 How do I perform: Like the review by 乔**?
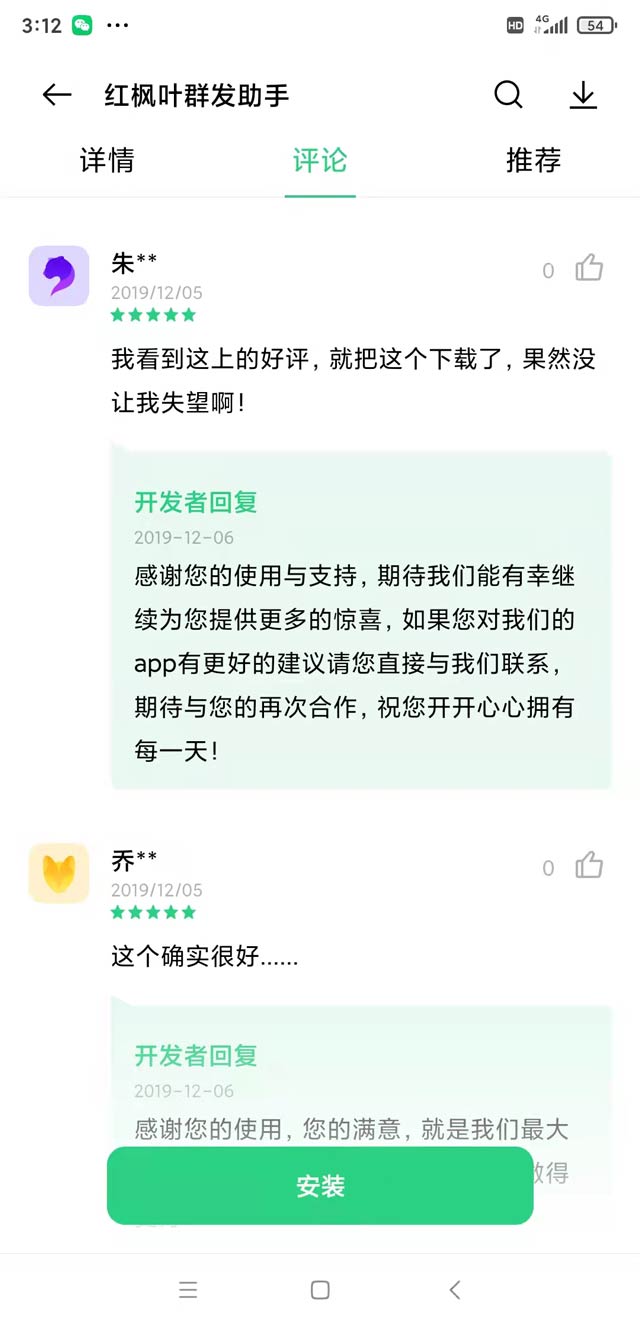589,866
